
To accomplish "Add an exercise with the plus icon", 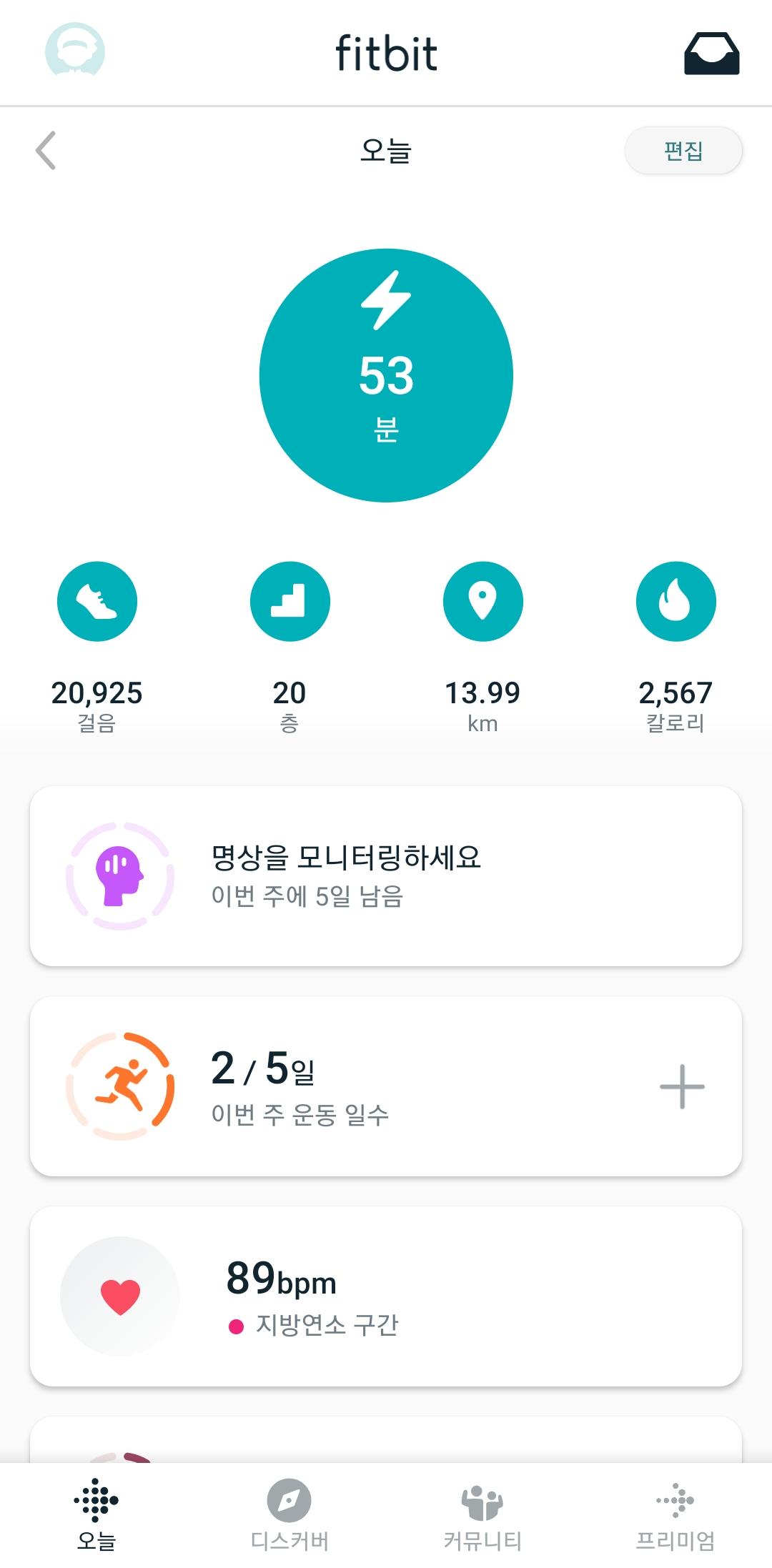I will coord(682,1086).
